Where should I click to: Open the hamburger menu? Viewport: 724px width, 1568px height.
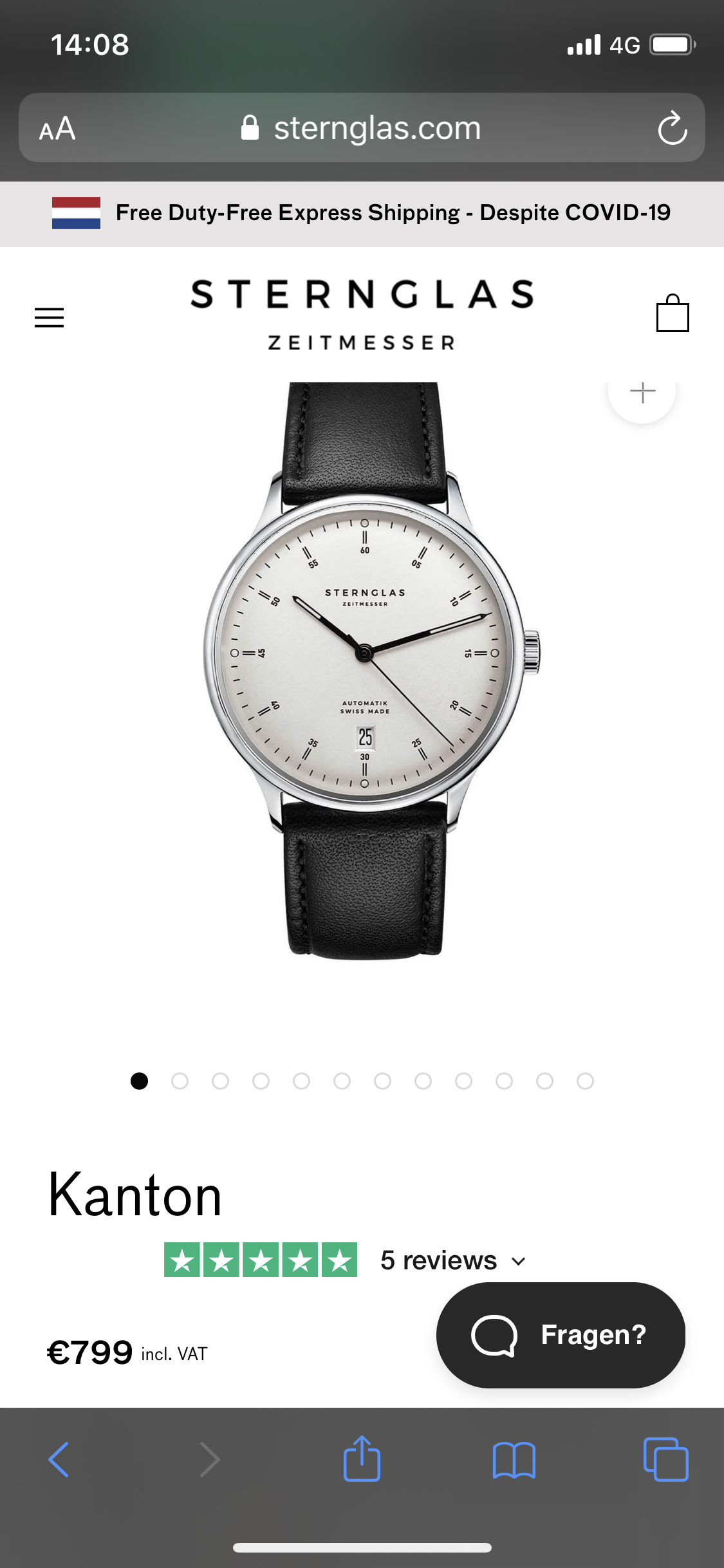click(x=49, y=317)
